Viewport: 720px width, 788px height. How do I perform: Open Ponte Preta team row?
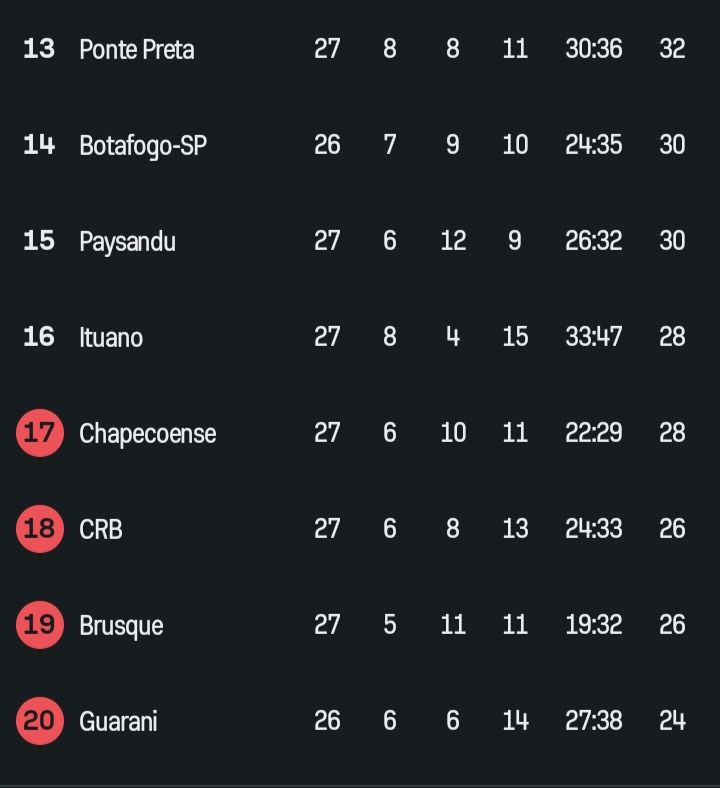tap(137, 49)
